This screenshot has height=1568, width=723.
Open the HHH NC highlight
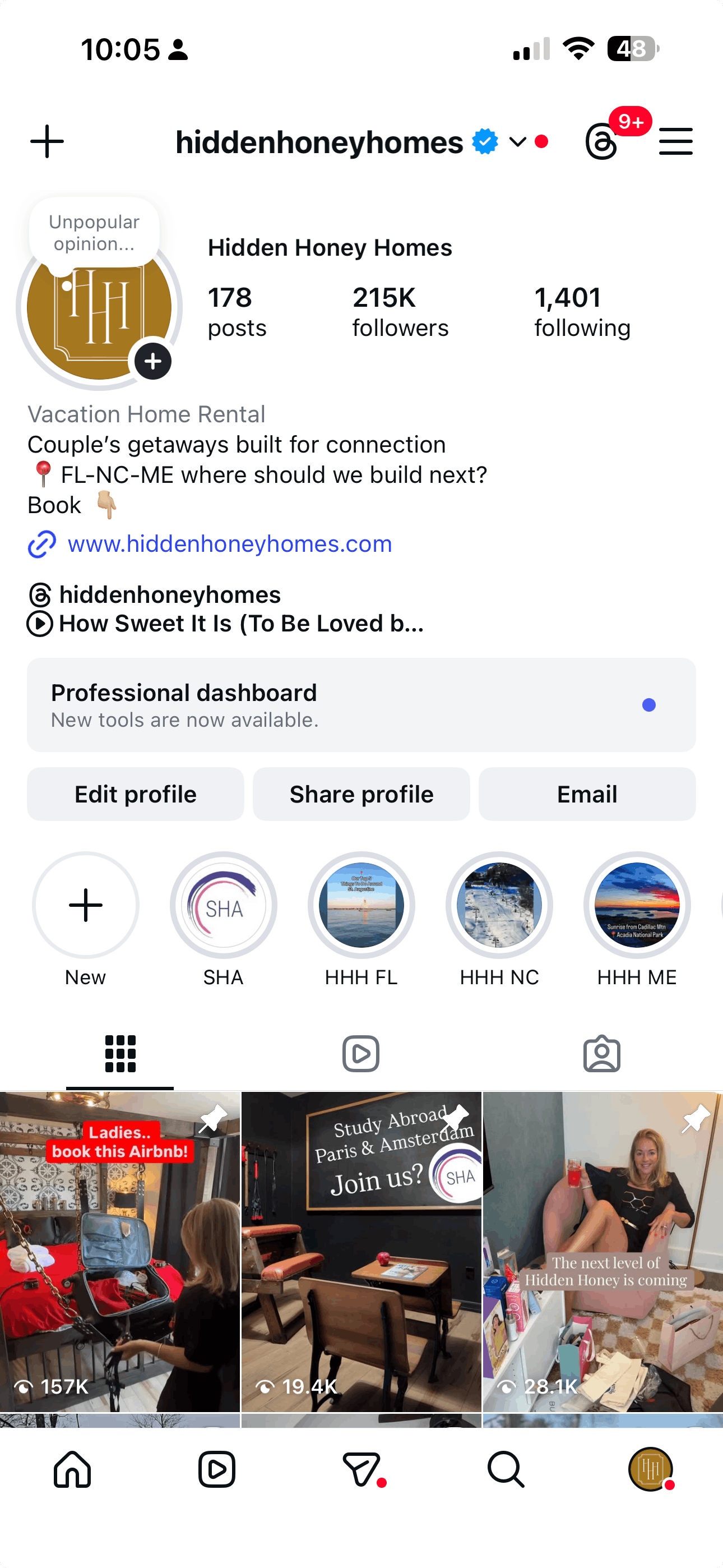[x=499, y=905]
